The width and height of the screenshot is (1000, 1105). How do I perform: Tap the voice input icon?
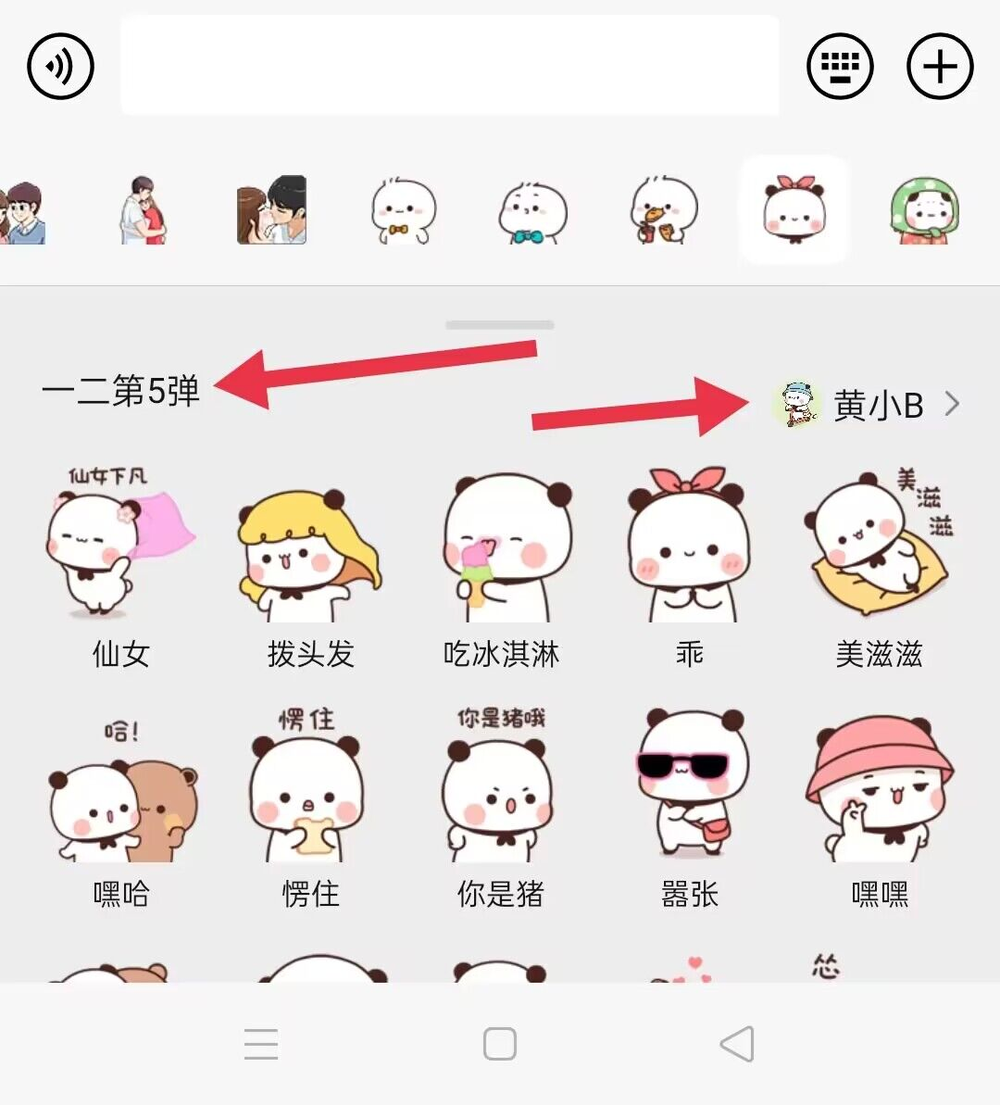click(x=60, y=67)
